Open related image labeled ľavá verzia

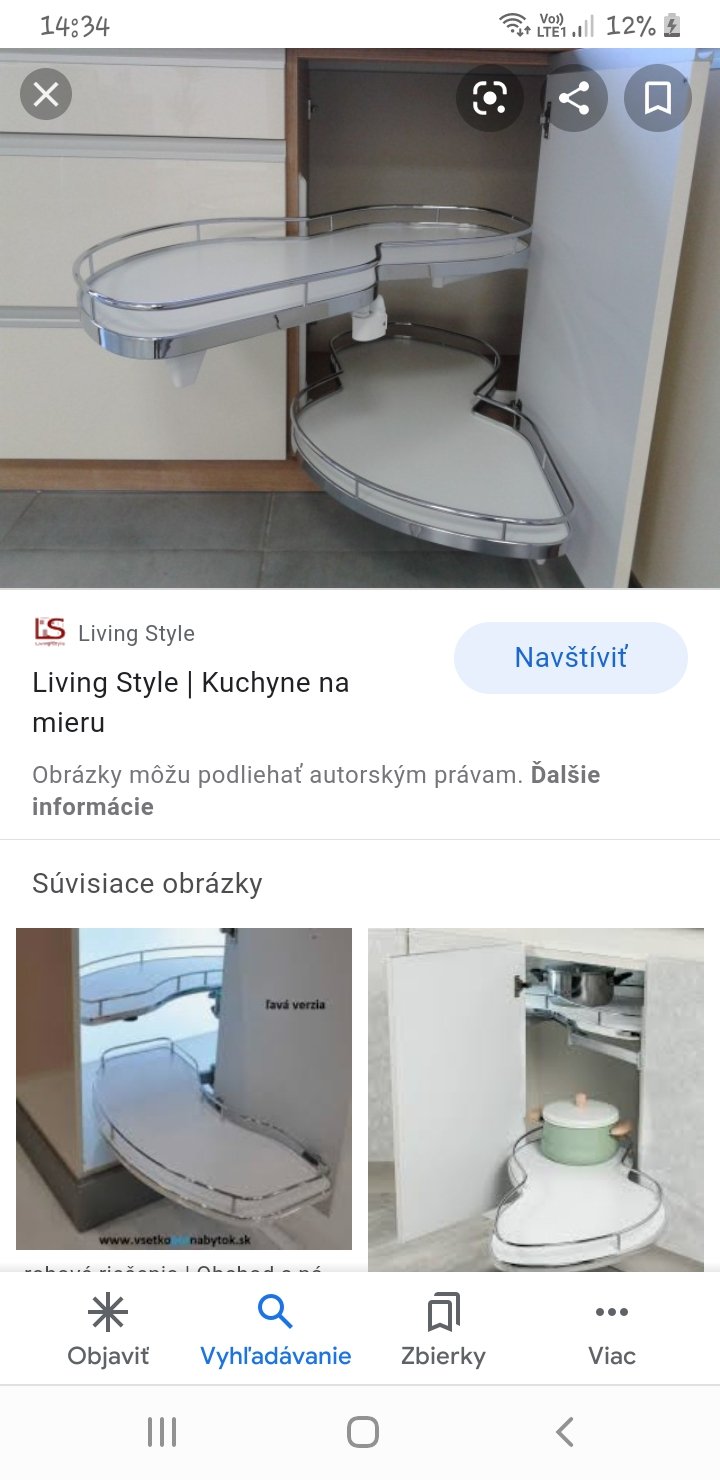[184, 1088]
